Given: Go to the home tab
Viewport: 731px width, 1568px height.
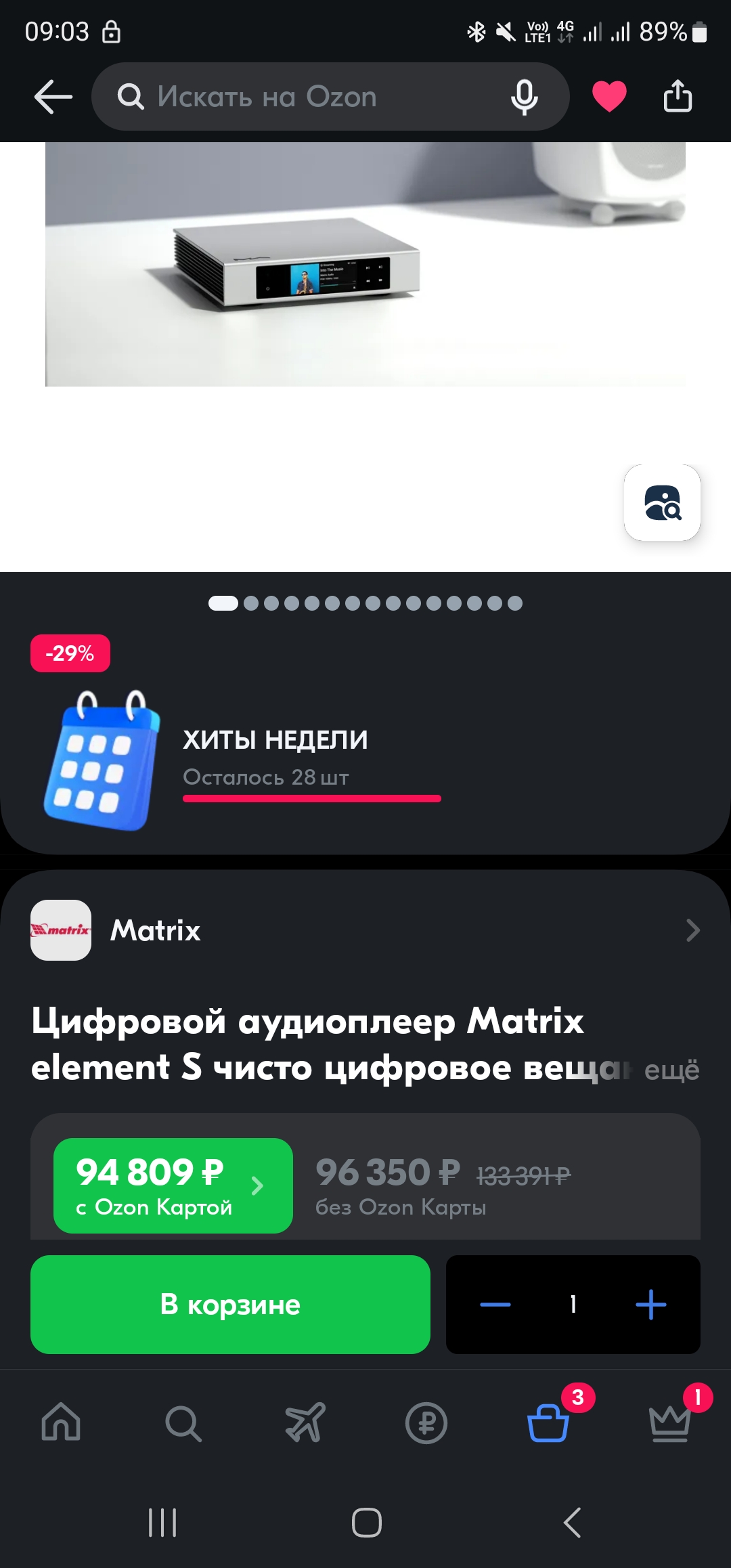Looking at the screenshot, I should click(61, 1422).
